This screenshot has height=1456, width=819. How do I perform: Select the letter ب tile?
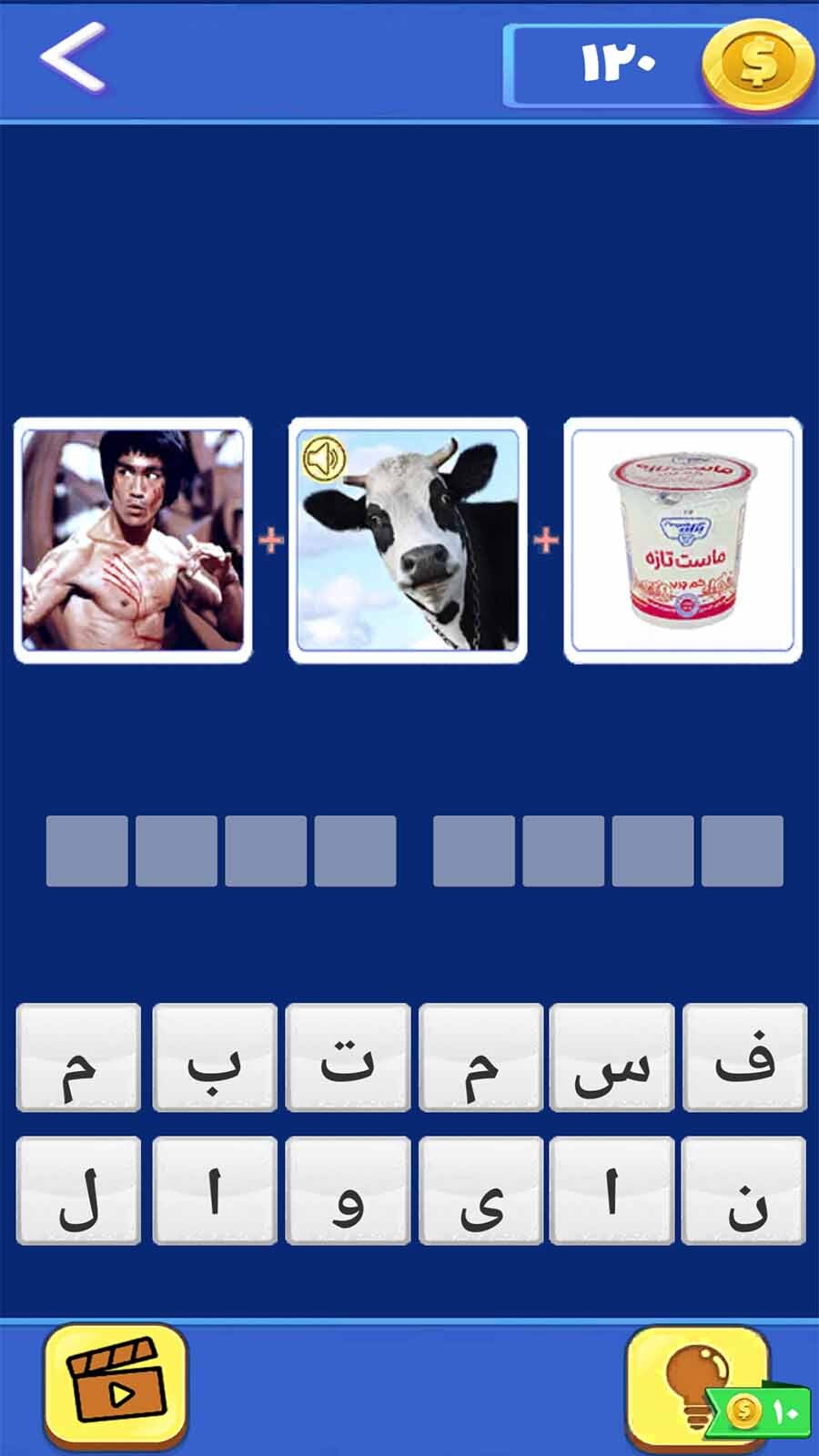[x=214, y=1057]
